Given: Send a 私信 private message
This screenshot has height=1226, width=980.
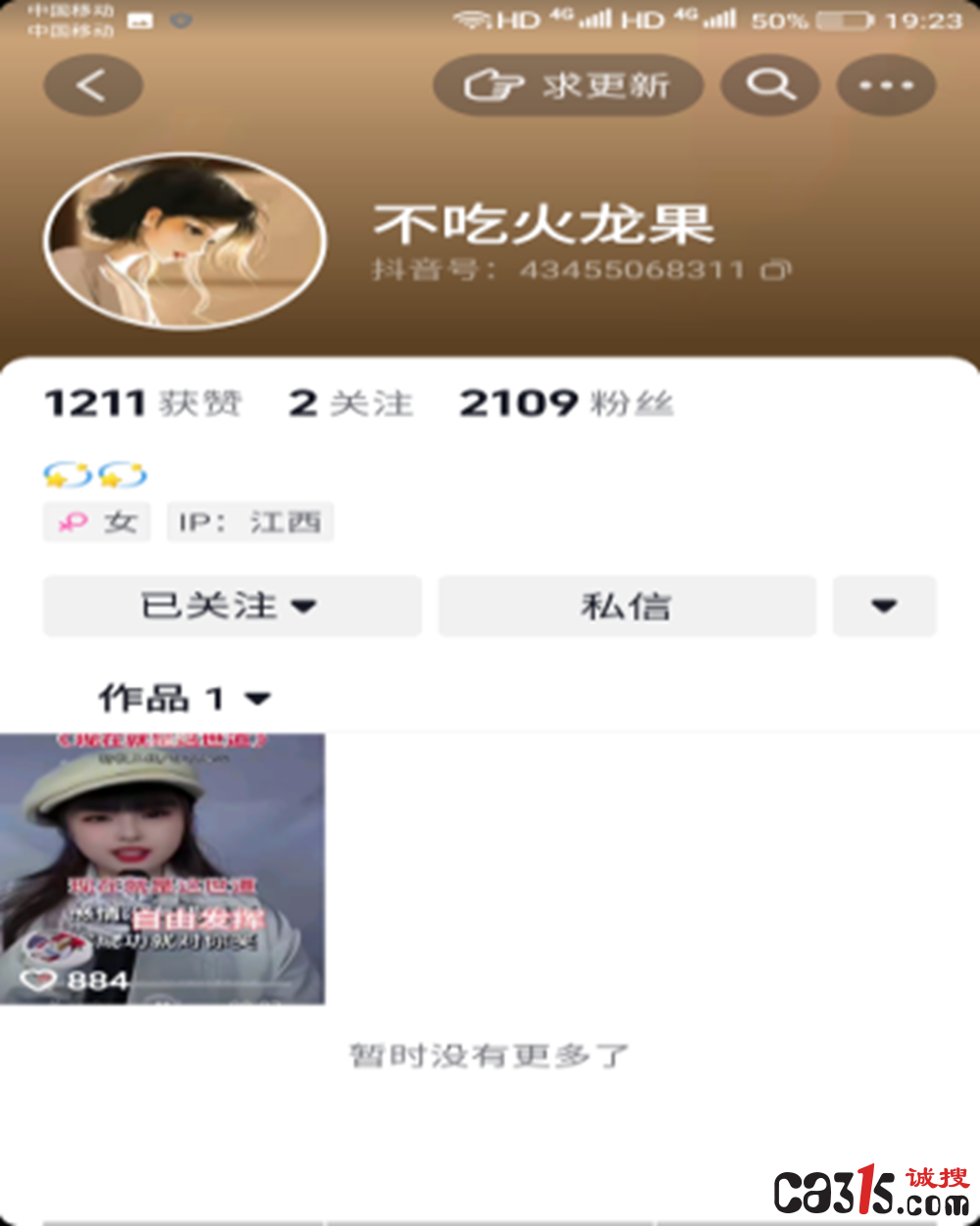Looking at the screenshot, I should 626,606.
